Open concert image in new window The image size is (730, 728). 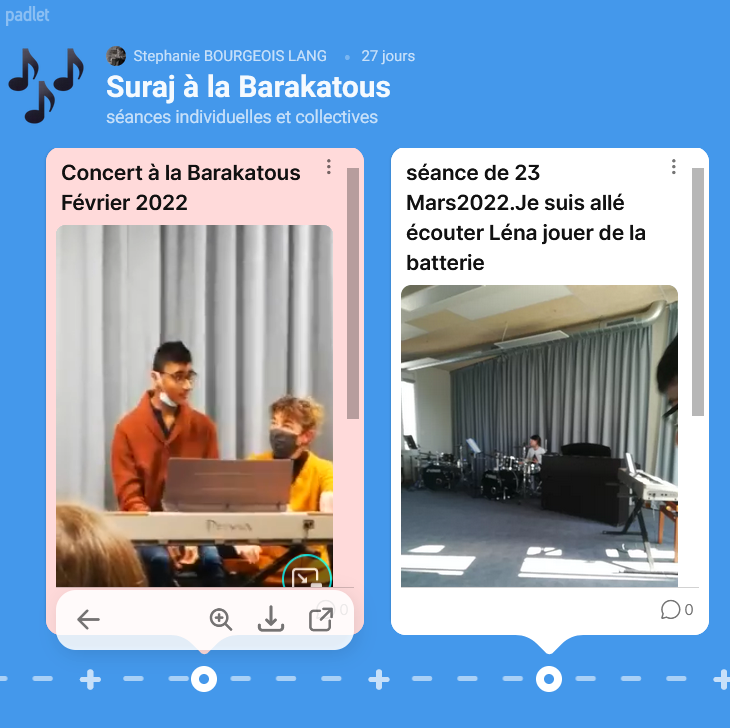coord(320,620)
